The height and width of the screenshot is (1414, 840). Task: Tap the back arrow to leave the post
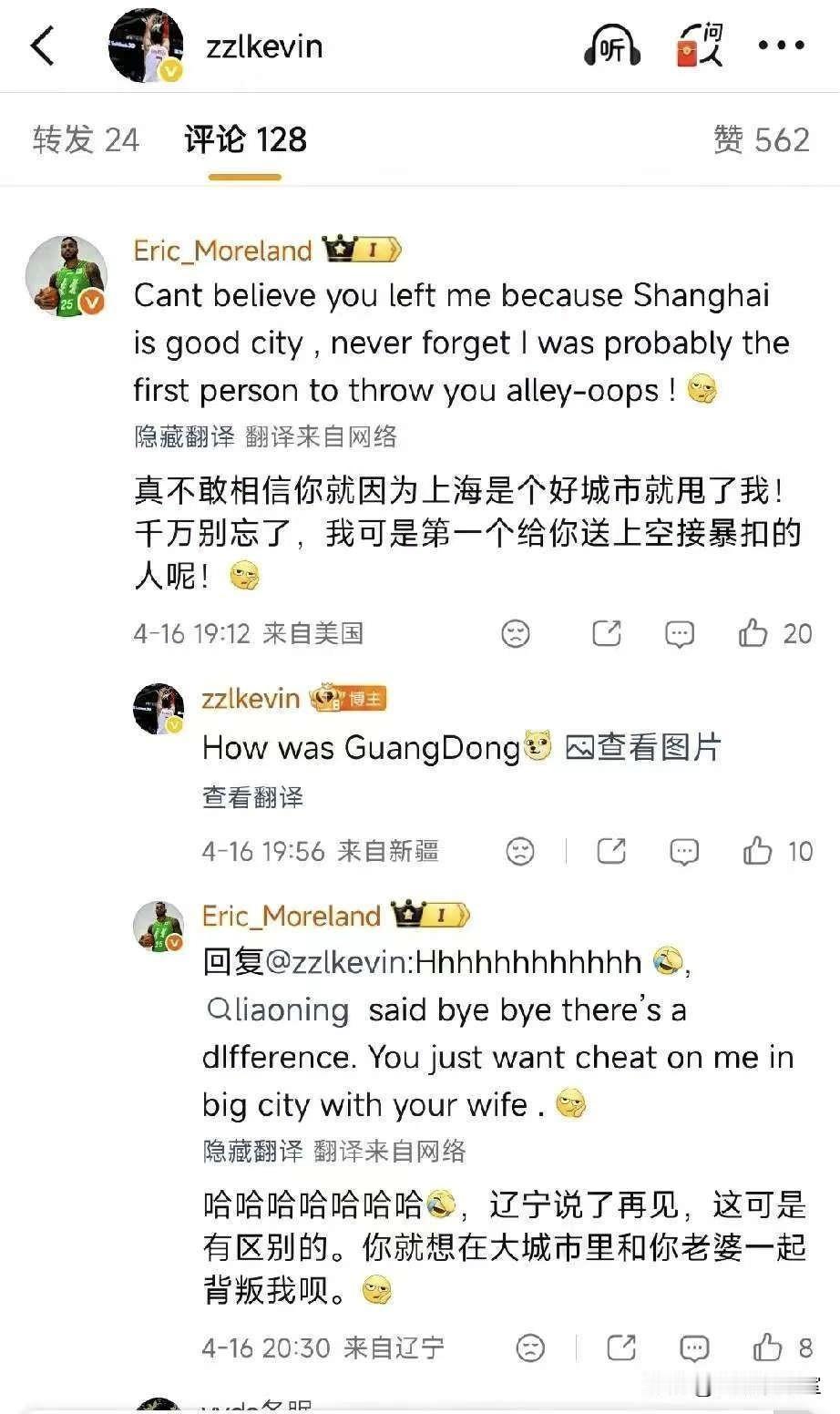pos(40,44)
